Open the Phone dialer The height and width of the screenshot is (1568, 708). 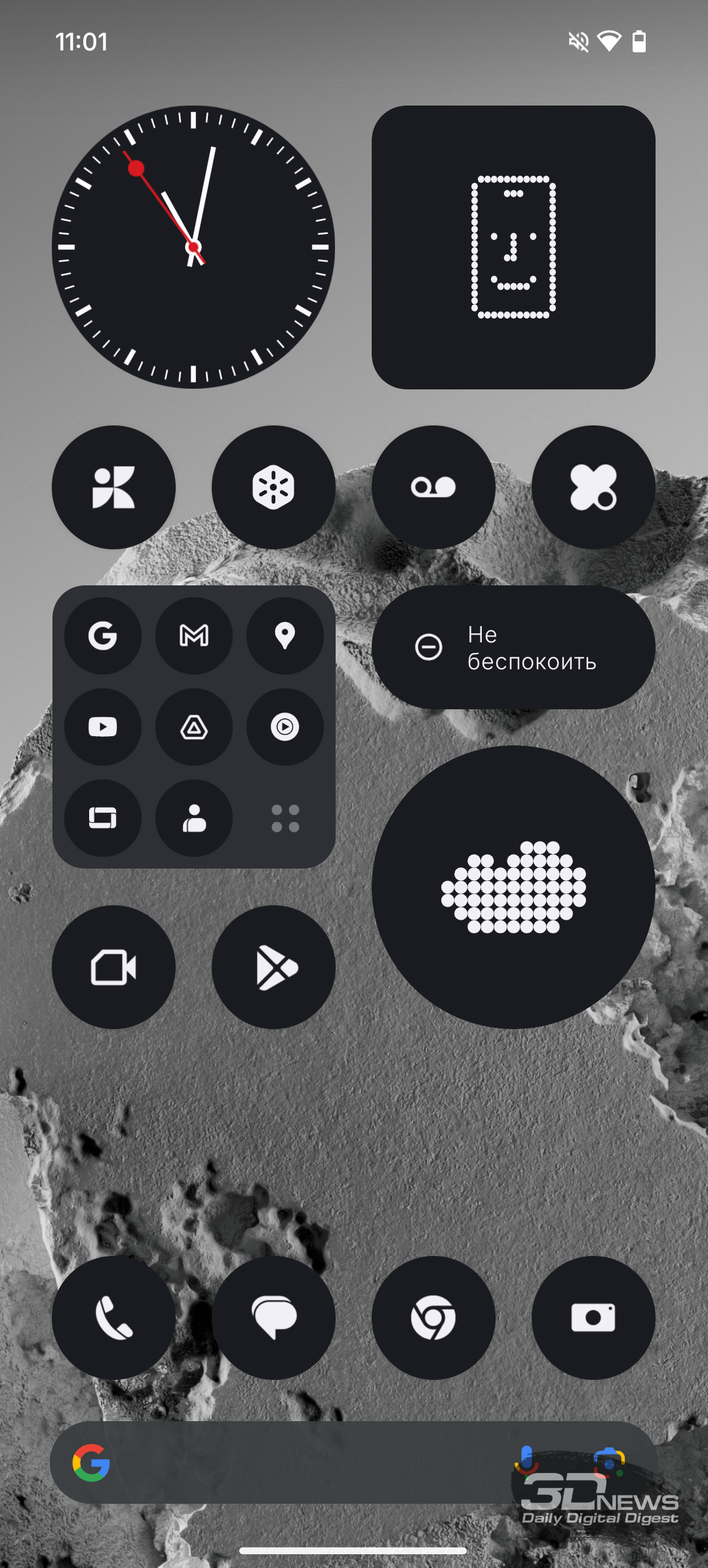pos(113,1318)
